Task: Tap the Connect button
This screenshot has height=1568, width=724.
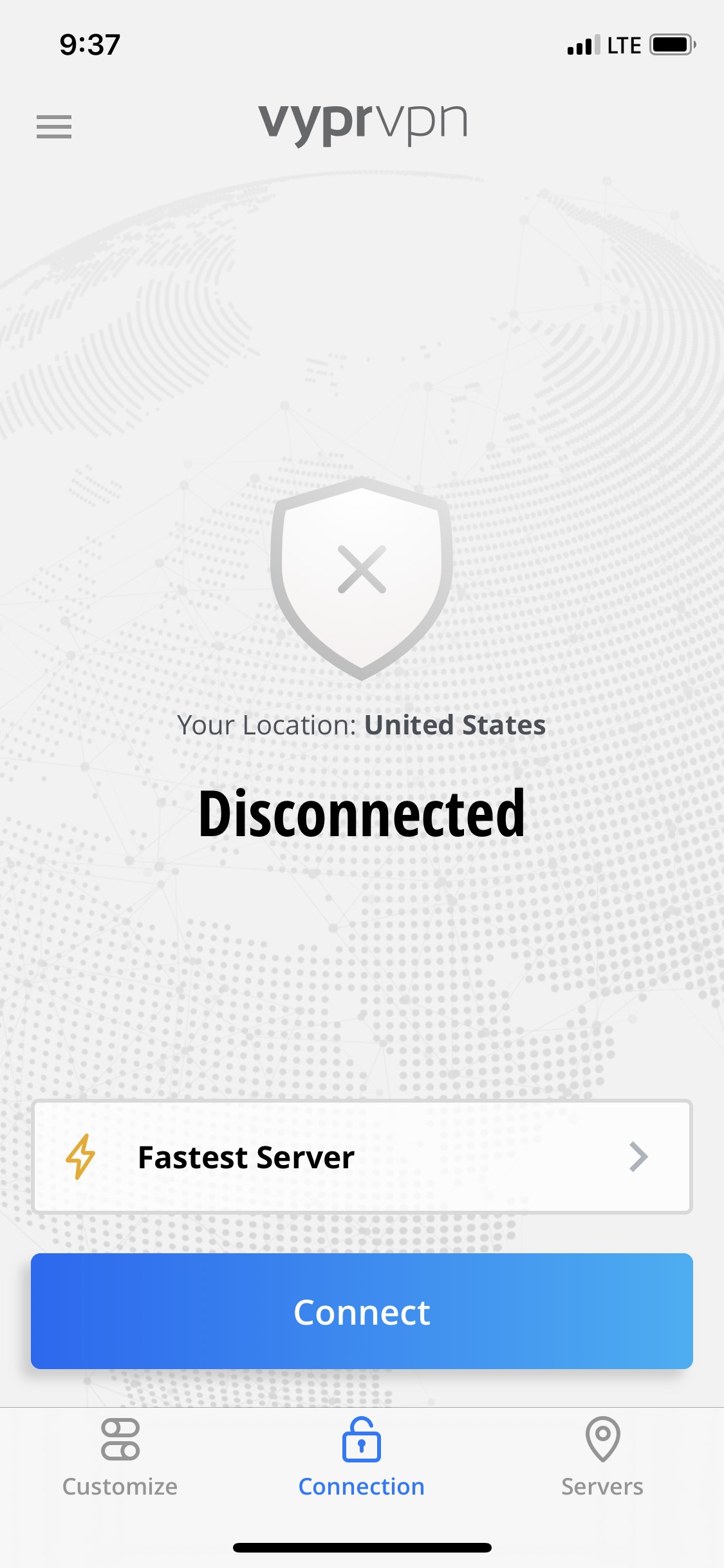Action: [x=362, y=1311]
